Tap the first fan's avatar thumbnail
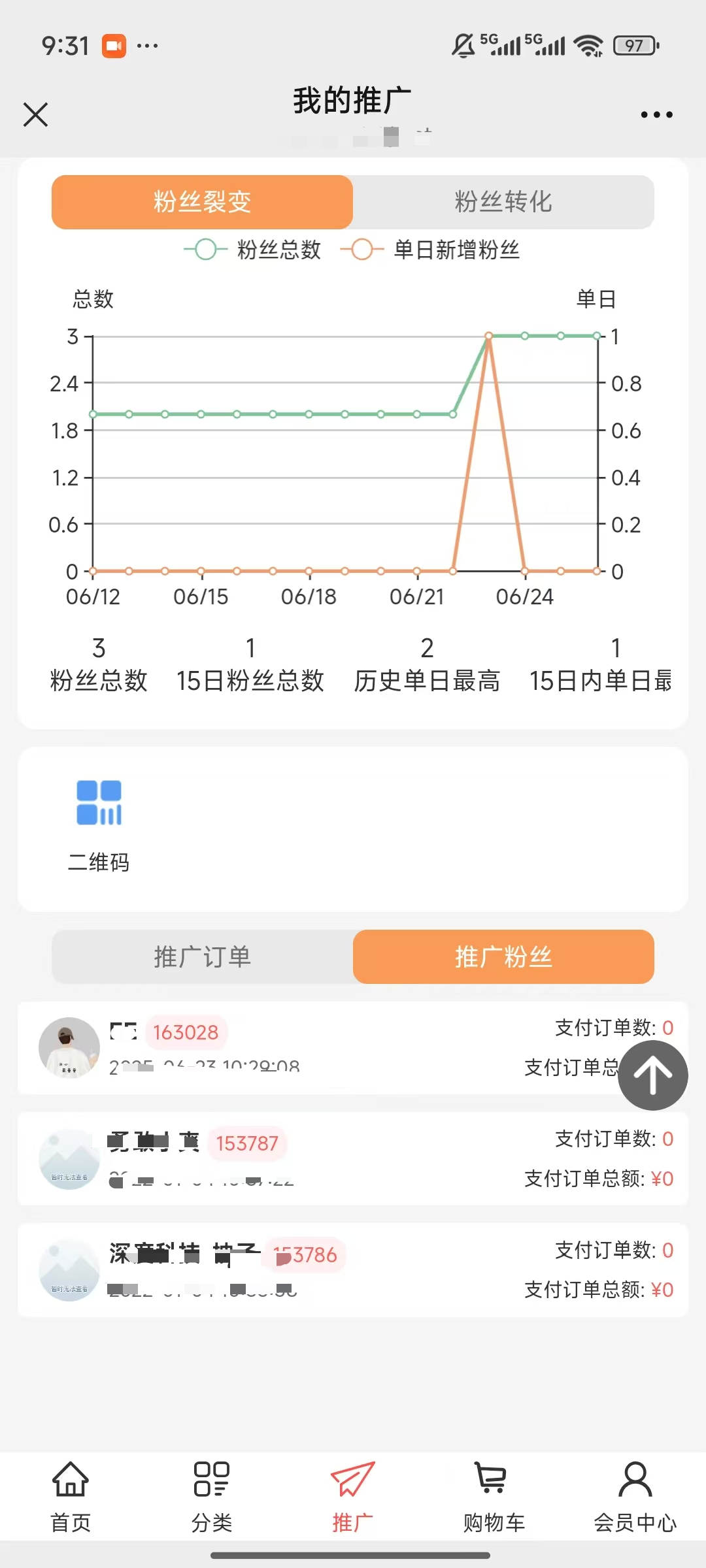 coord(70,1047)
